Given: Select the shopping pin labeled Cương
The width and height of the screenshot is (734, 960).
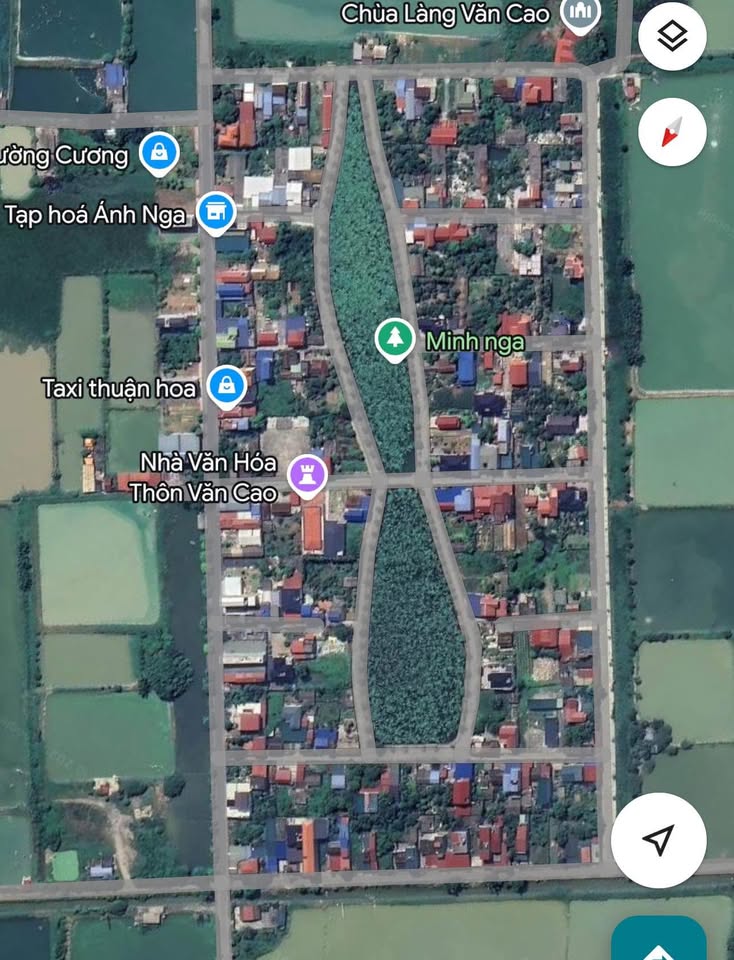Looking at the screenshot, I should [159, 153].
